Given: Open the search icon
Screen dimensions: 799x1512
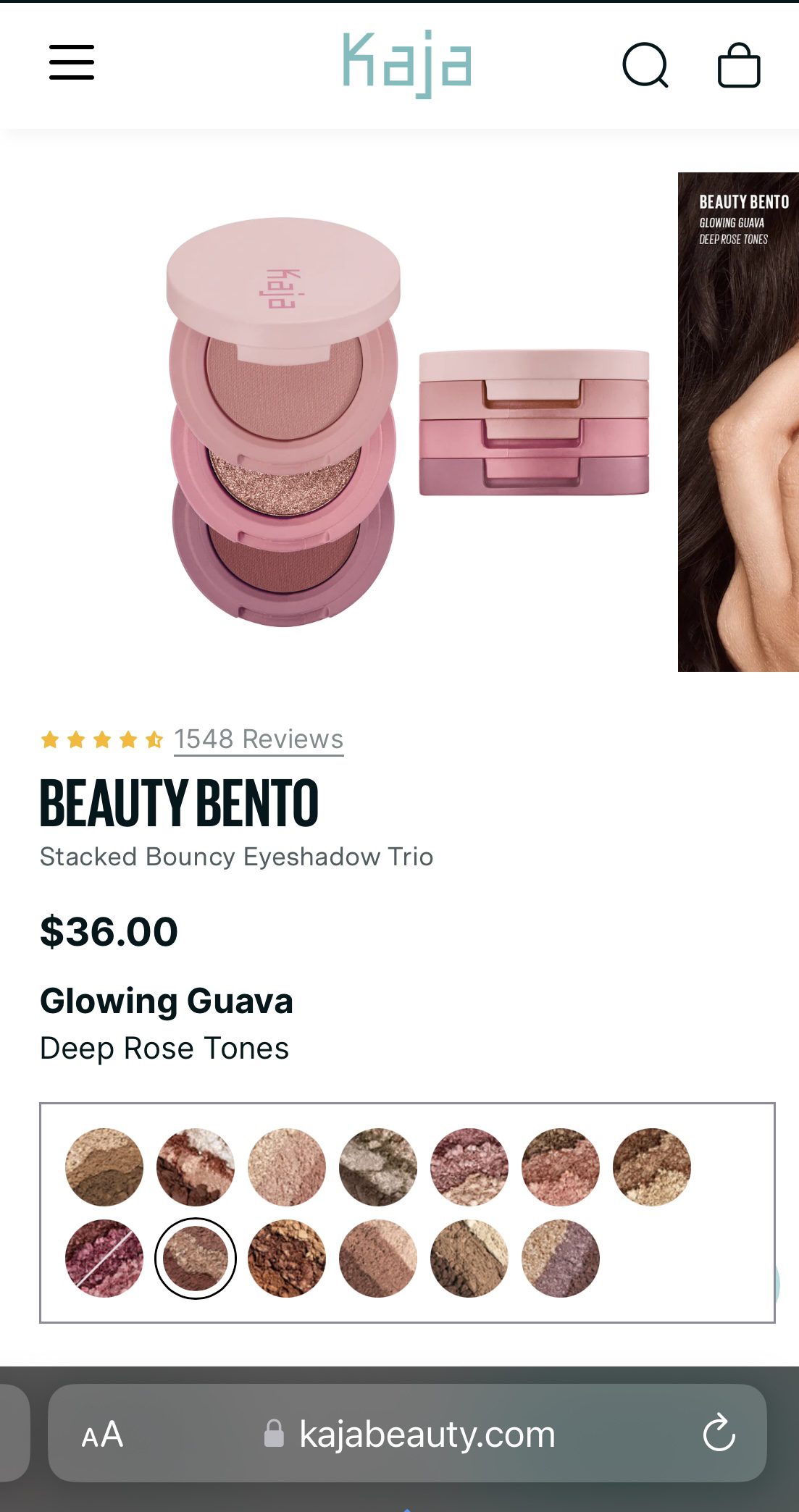Looking at the screenshot, I should coord(645,65).
